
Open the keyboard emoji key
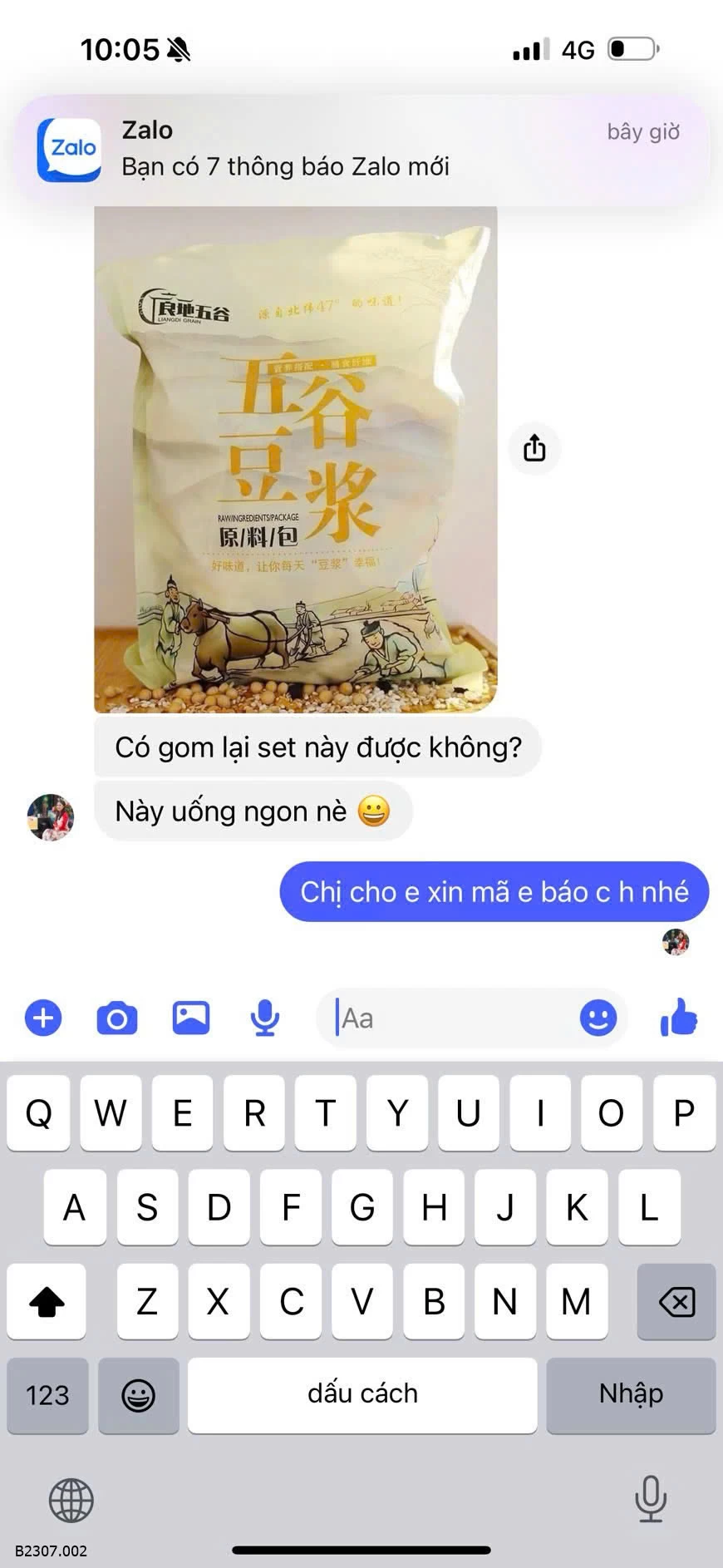click(138, 1395)
